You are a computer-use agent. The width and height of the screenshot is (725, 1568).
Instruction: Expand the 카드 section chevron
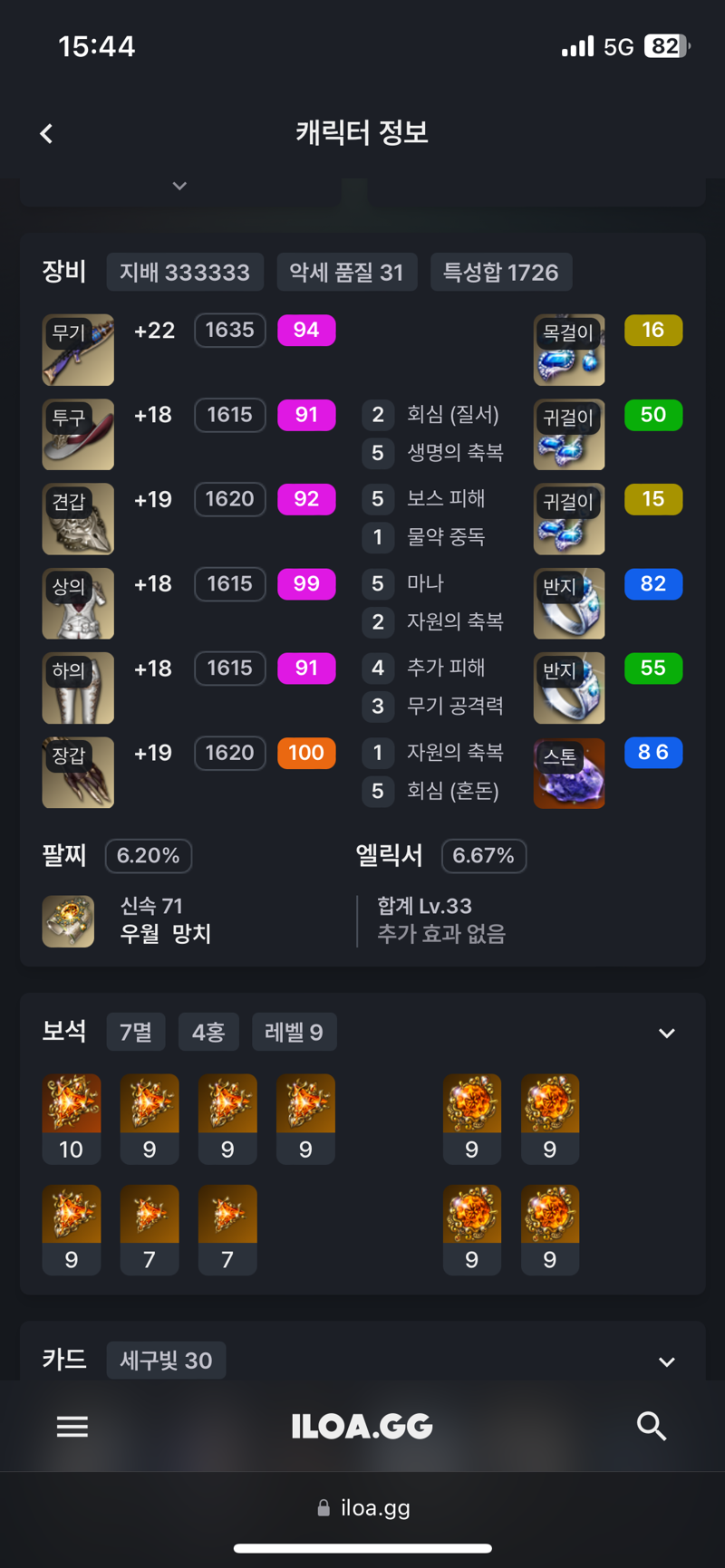(x=666, y=1362)
